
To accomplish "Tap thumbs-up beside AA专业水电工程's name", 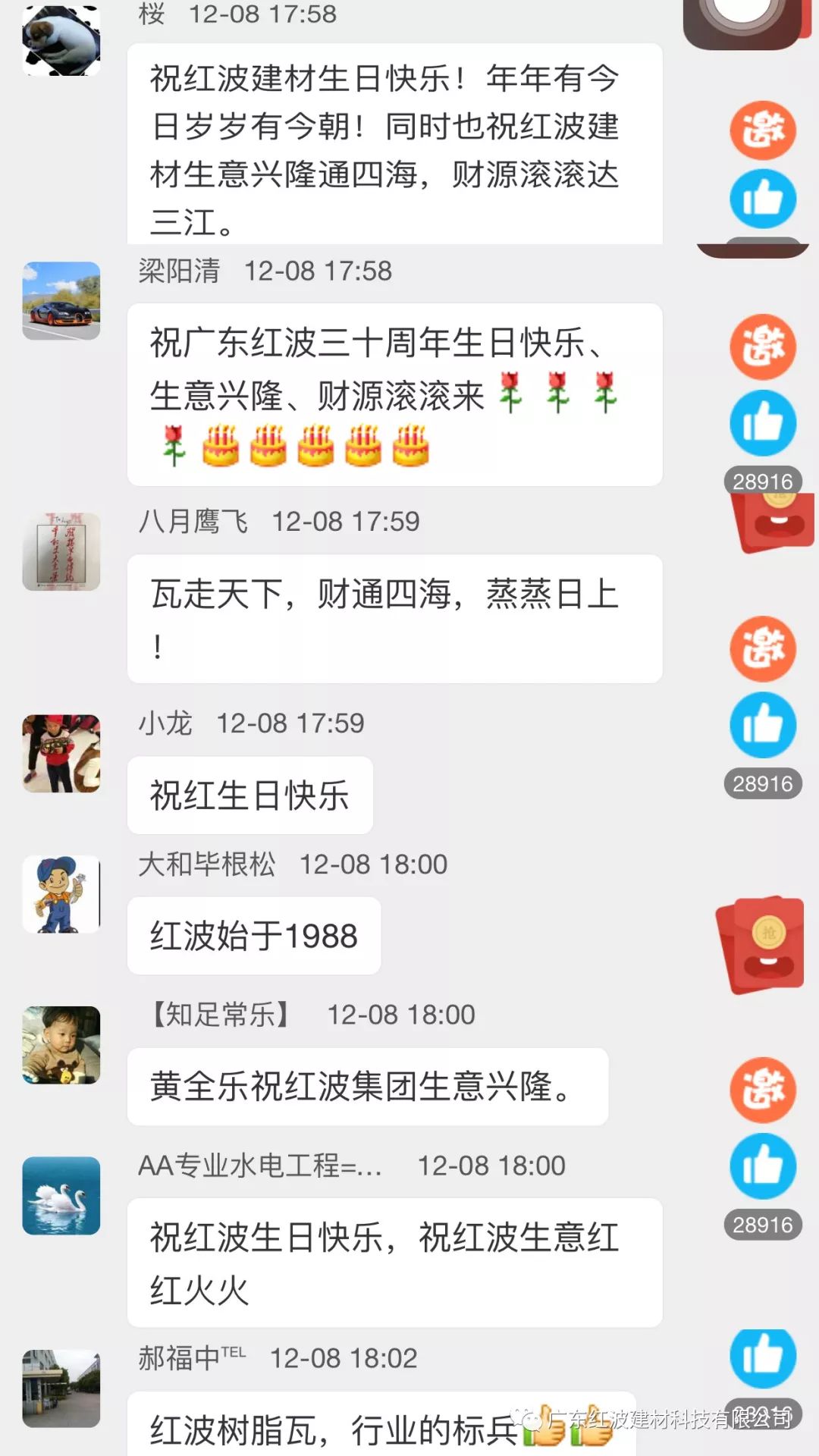I will [x=763, y=1166].
